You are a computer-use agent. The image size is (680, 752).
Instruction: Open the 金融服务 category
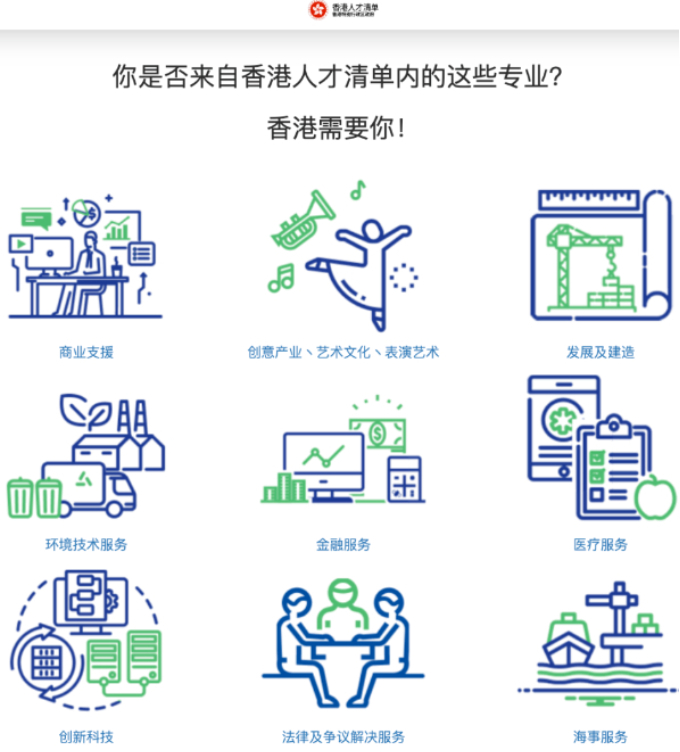click(343, 544)
